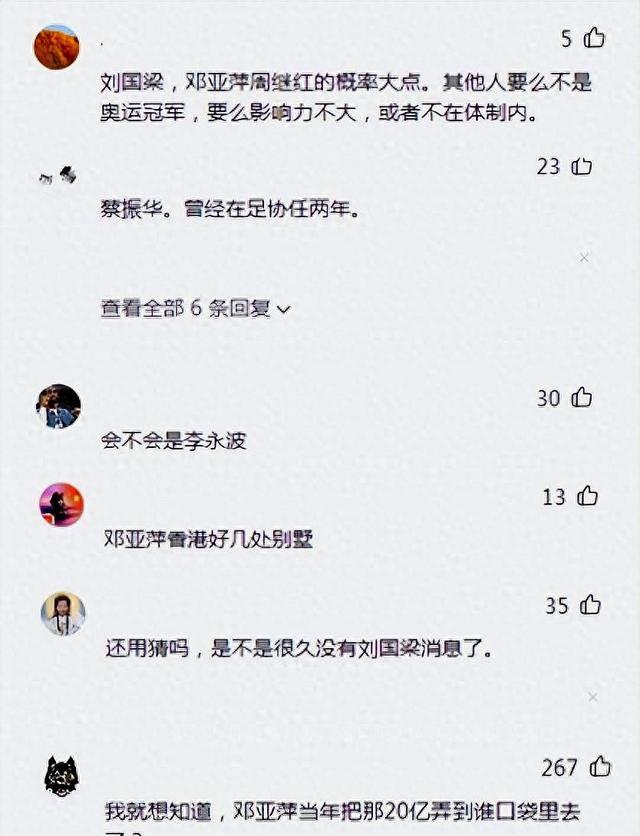This screenshot has height=836, width=640.
Task: Like the comment about 邓亚萍香港别墅
Action: (x=588, y=496)
